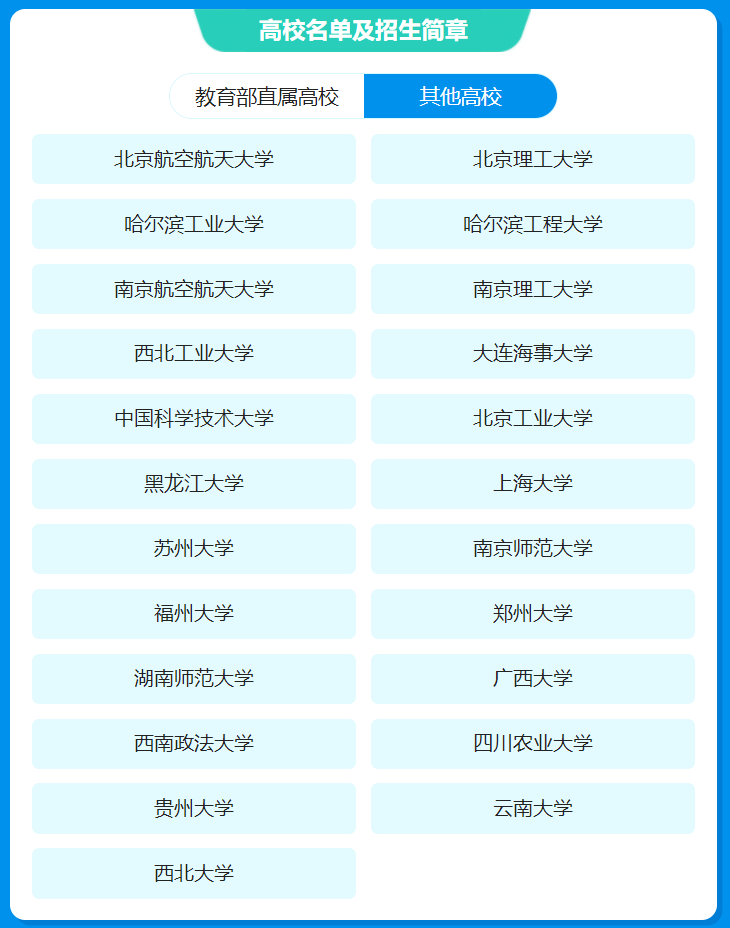This screenshot has width=730, height=928.
Task: Open 上海大学 entry
Action: click(533, 484)
